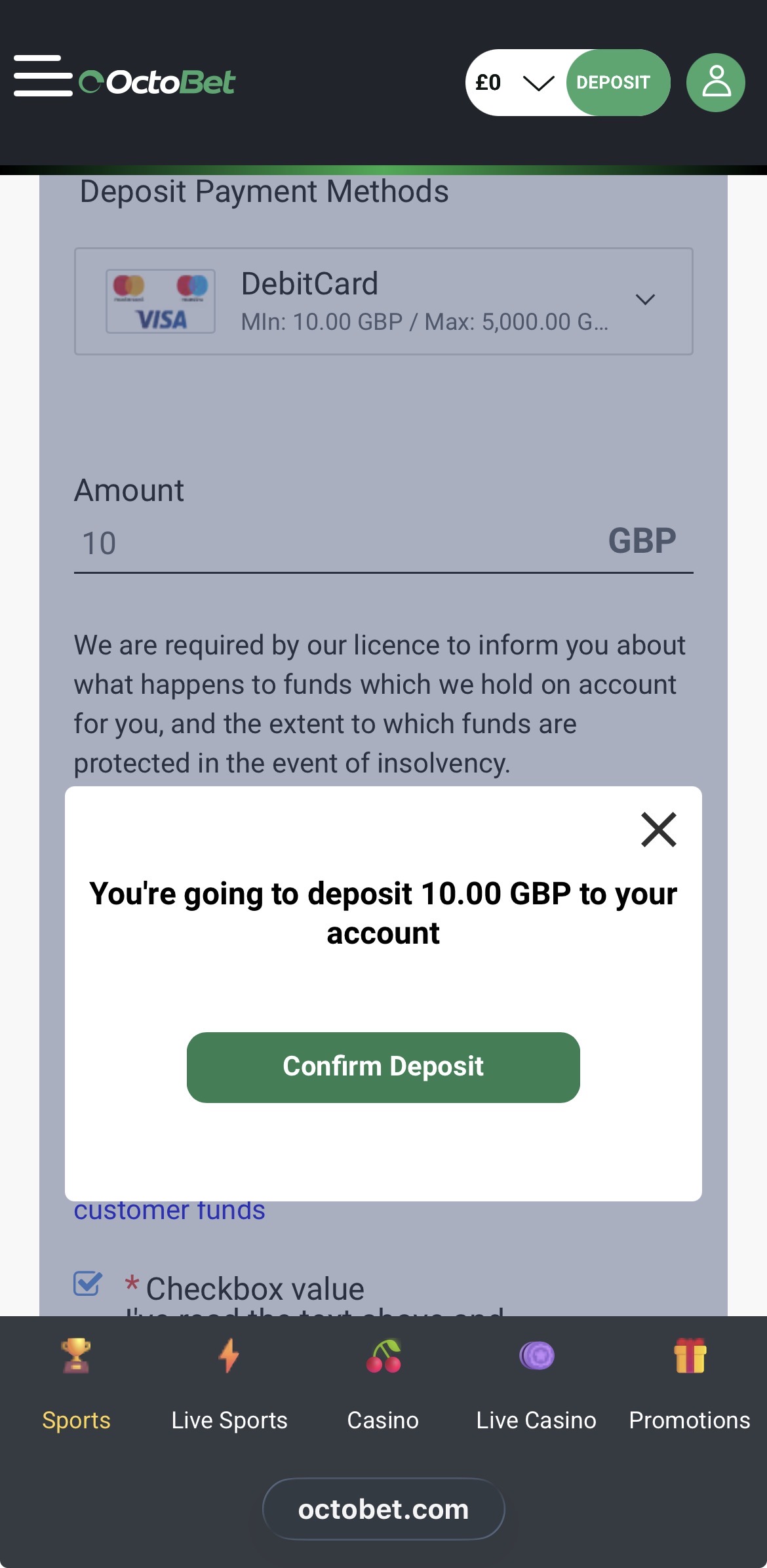This screenshot has height=1568, width=767.
Task: Open your account profile
Action: (x=715, y=82)
